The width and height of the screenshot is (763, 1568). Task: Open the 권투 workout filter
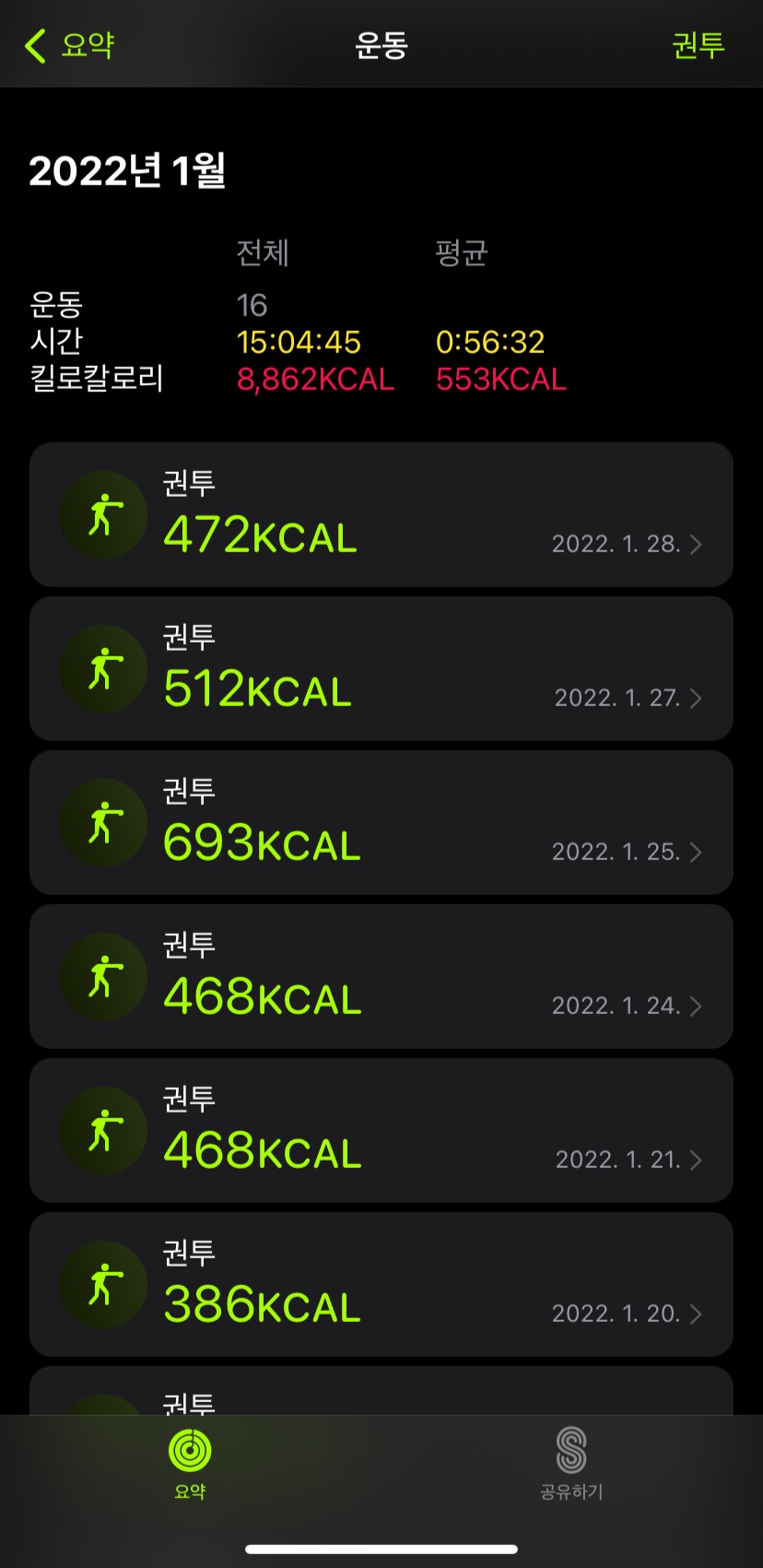[698, 44]
